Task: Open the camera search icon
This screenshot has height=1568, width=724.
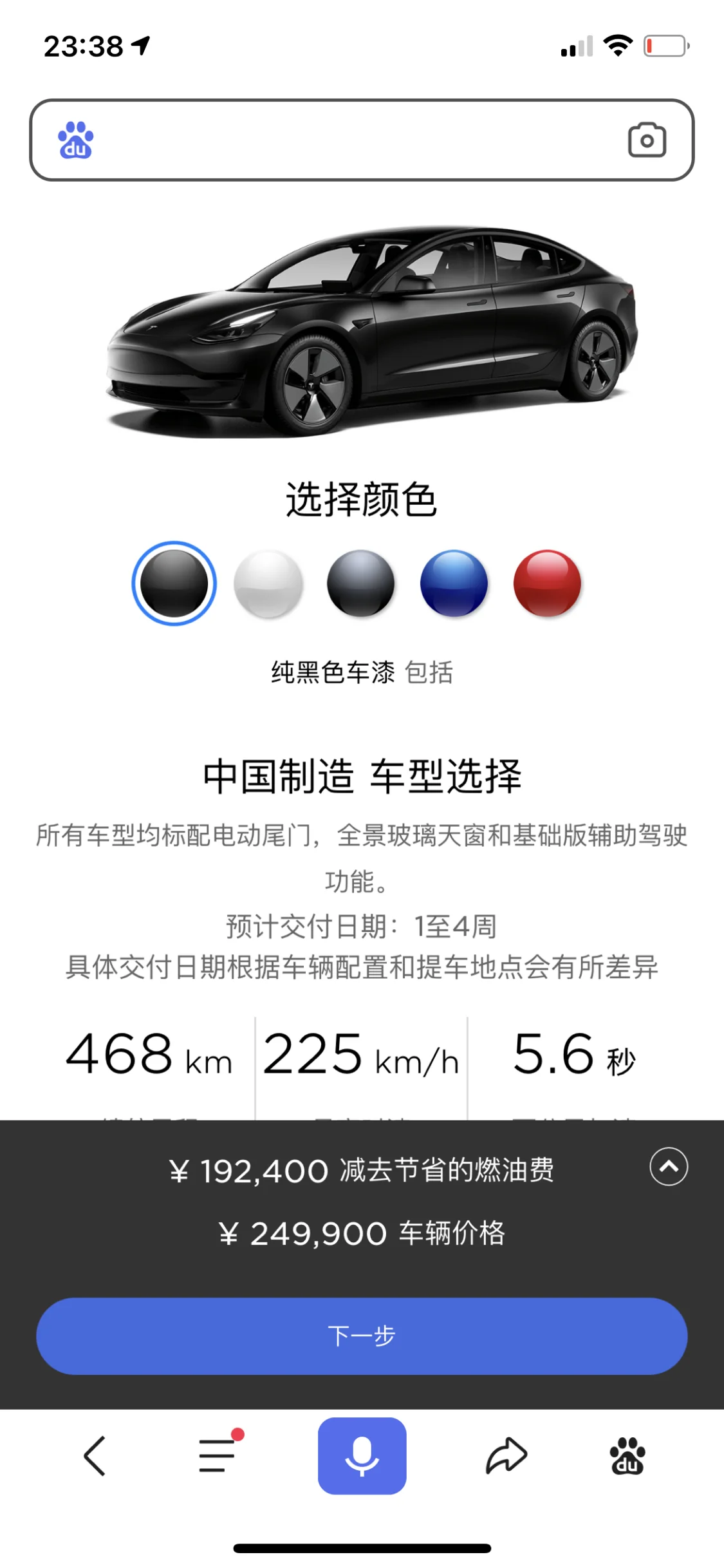Action: pyautogui.click(x=647, y=140)
